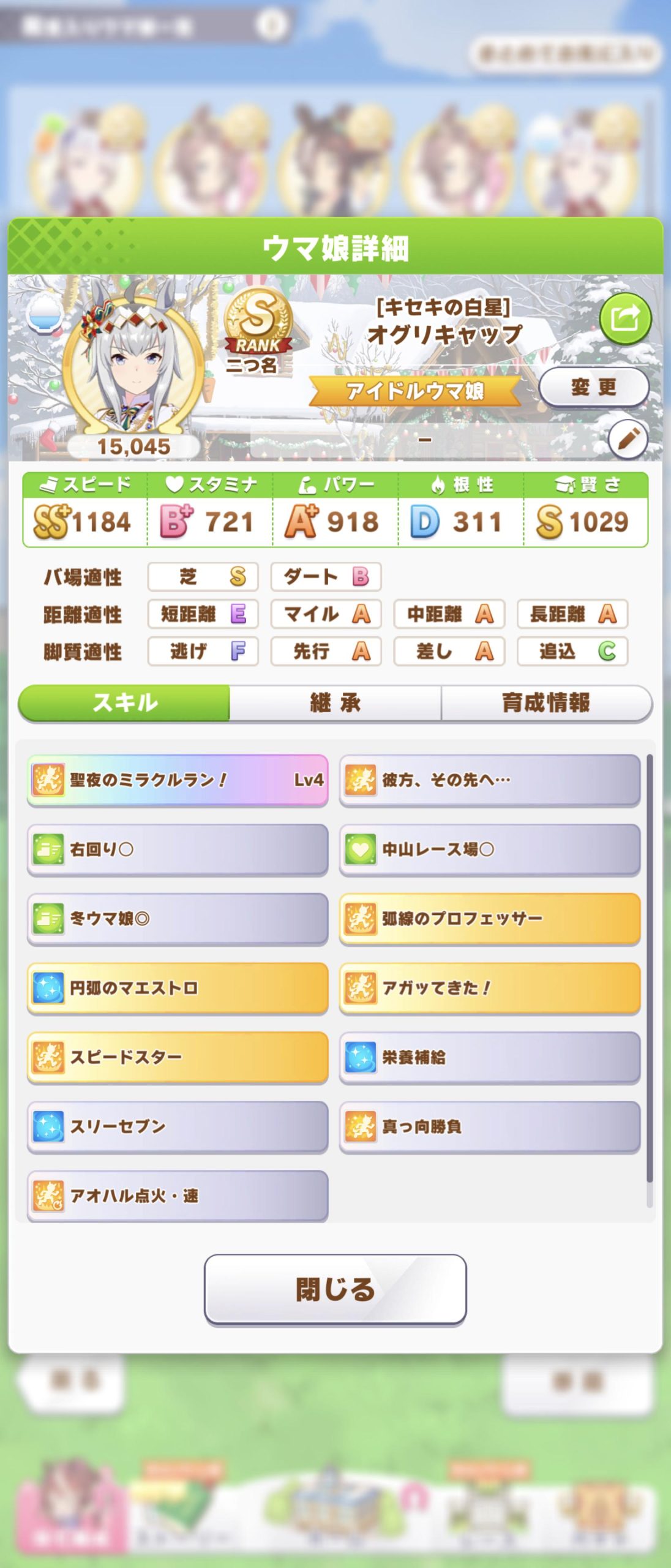View the 右回り○ skill details
This screenshot has height=1568, width=671.
178,849
